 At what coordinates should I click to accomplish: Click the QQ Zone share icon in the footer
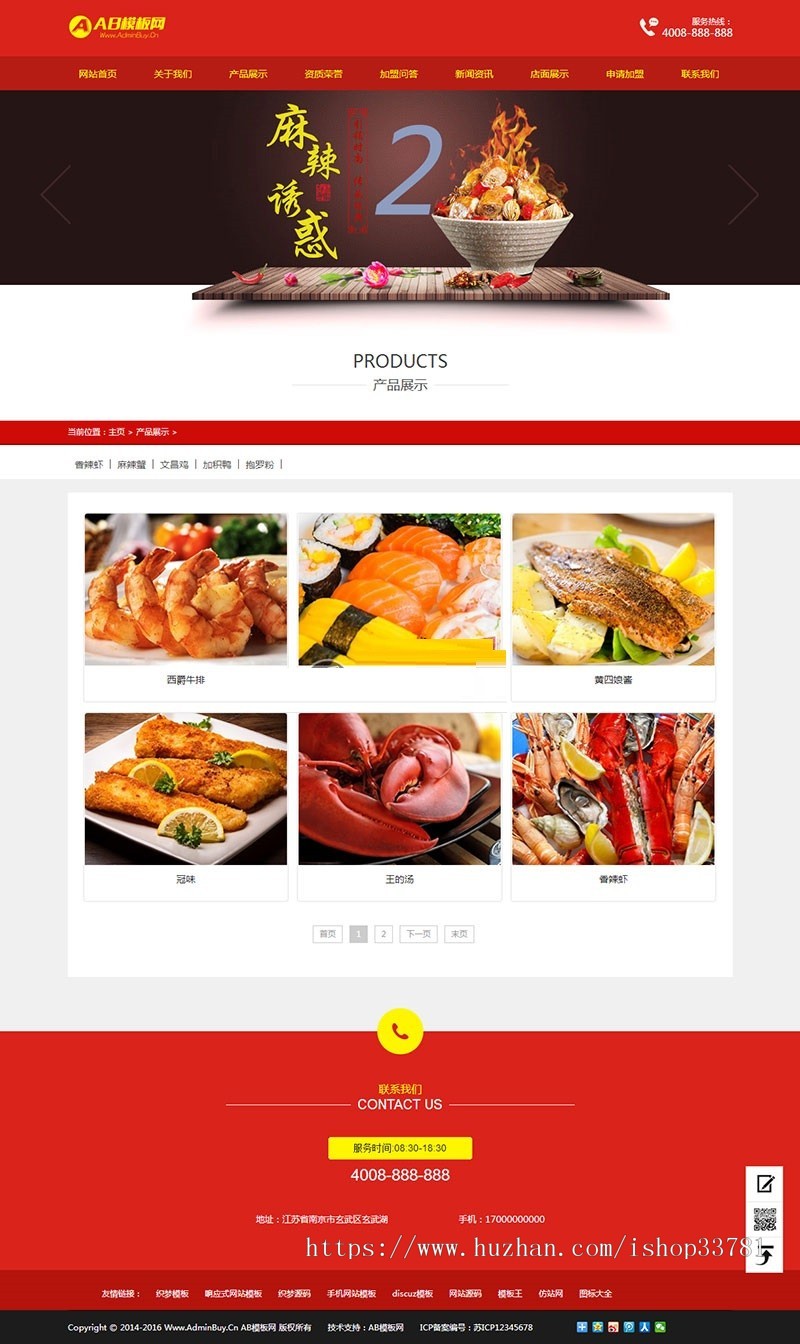coord(628,1326)
